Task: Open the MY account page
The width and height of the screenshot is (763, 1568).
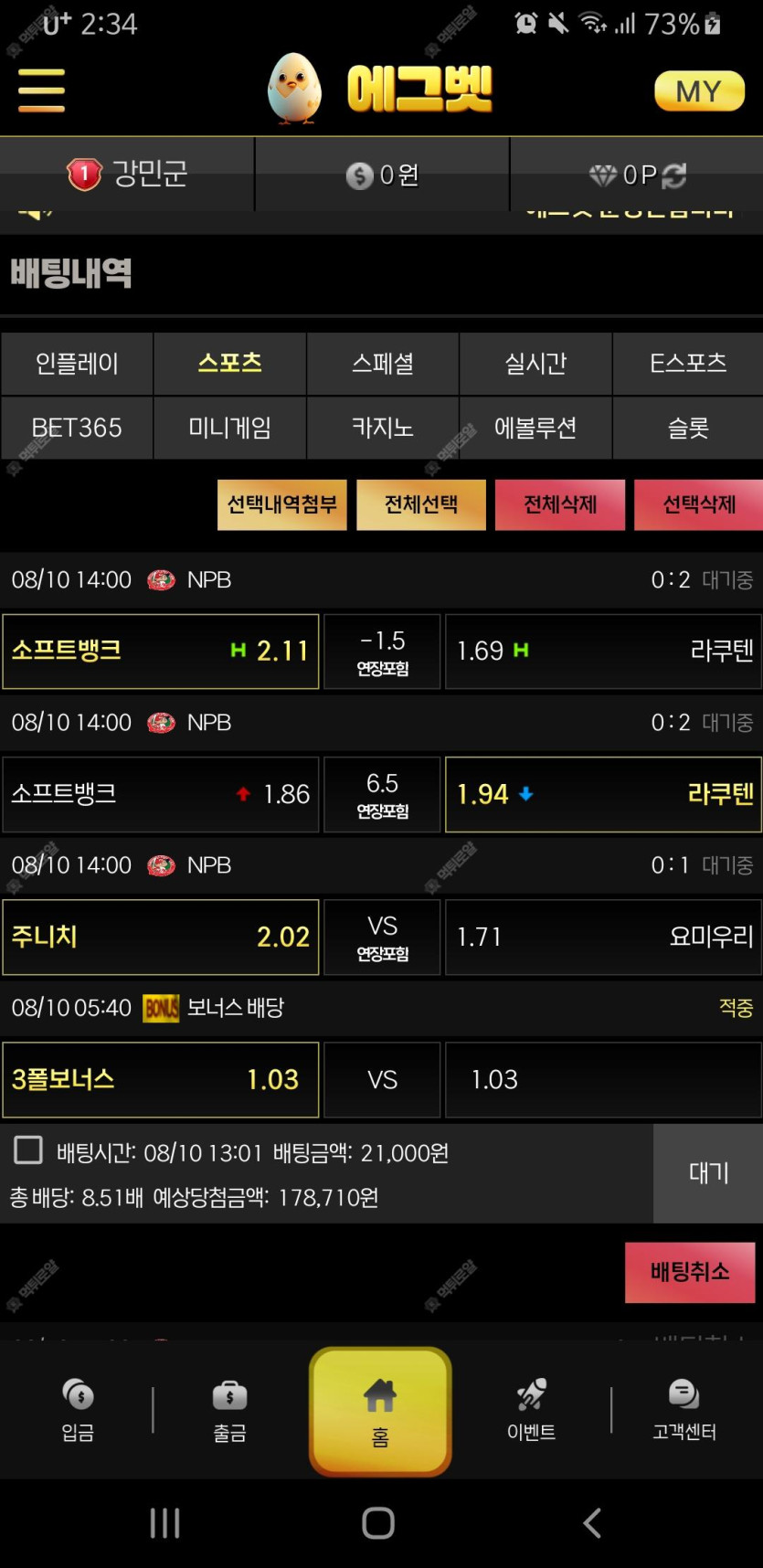Action: coord(699,91)
